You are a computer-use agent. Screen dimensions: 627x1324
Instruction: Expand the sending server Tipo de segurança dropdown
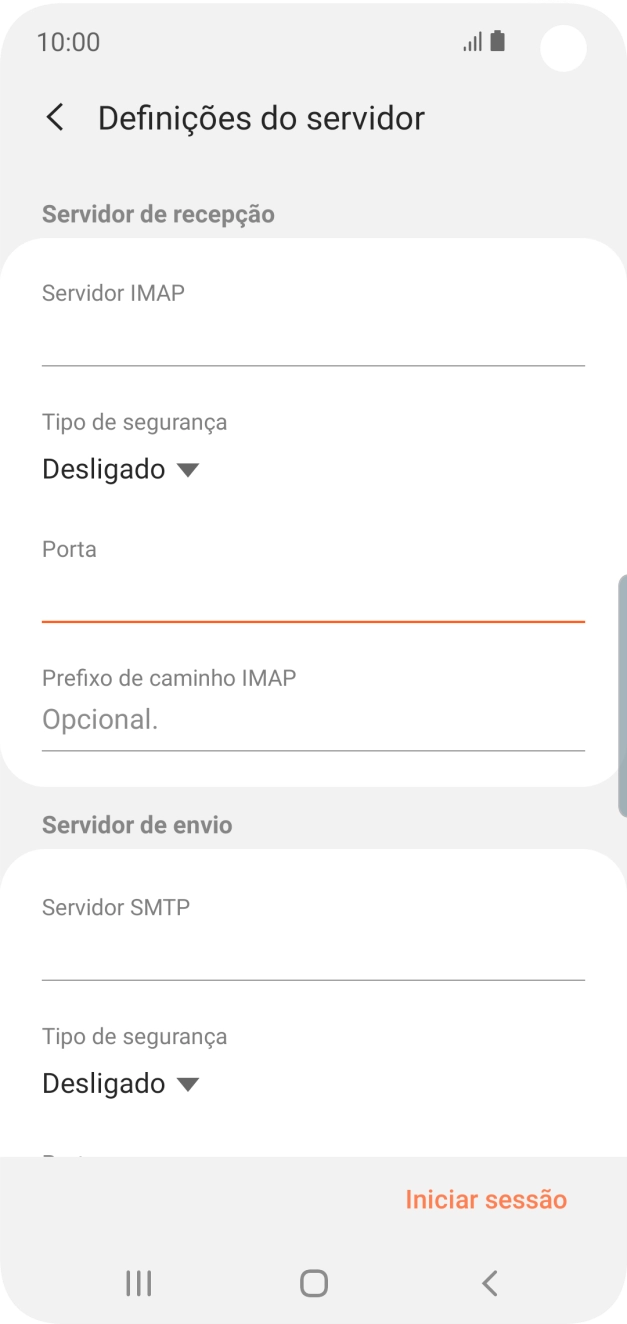(121, 1083)
